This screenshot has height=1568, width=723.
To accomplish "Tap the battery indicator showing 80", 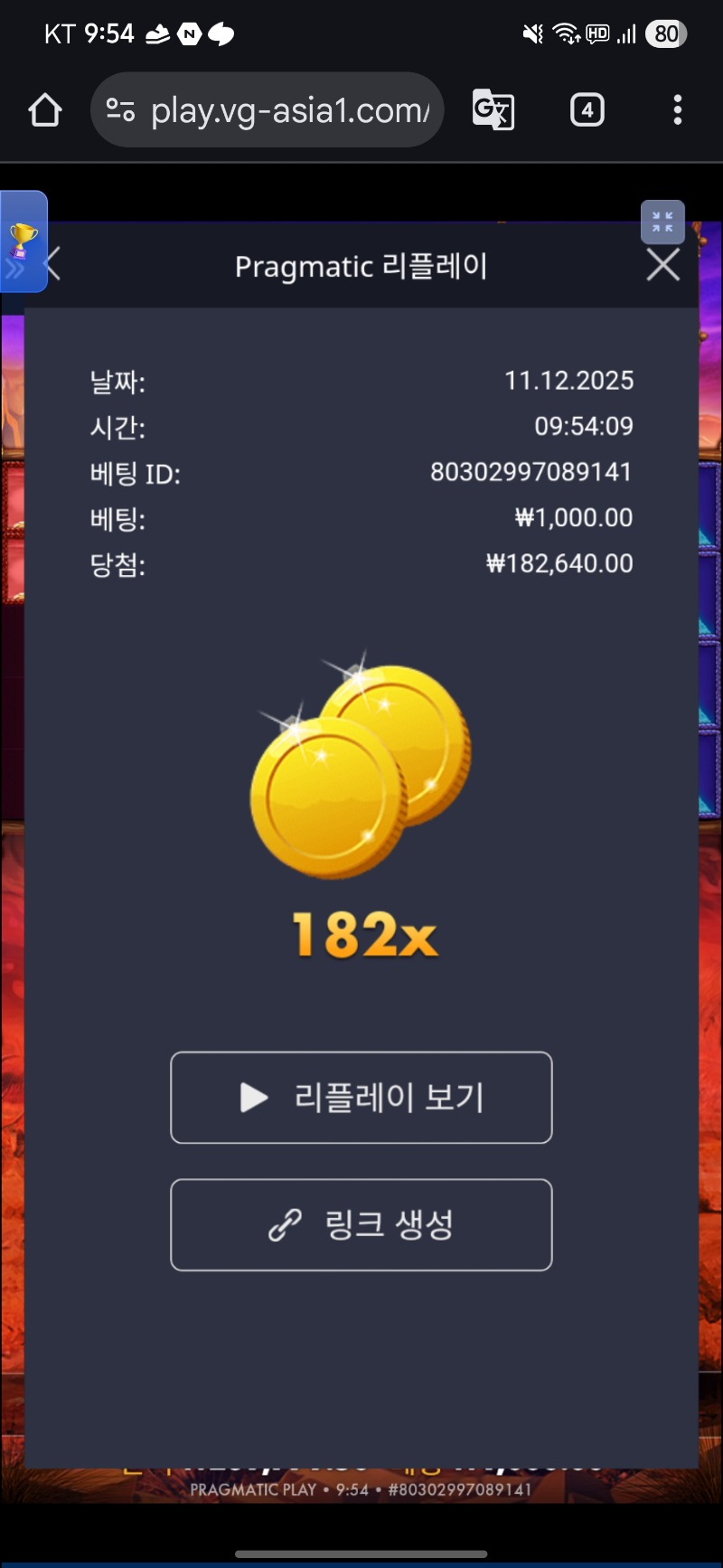I will point(664,33).
